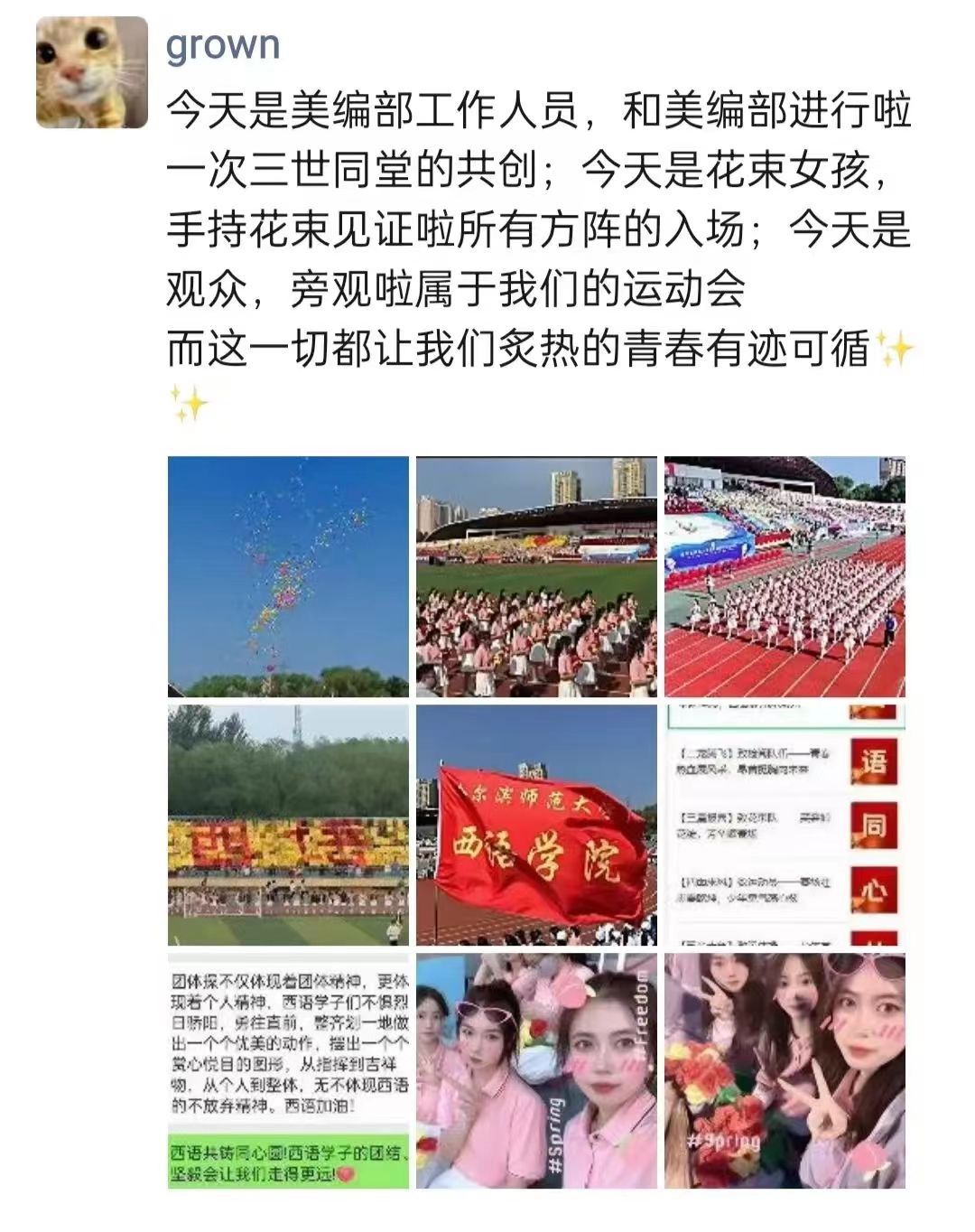Screen dimensions: 975x1232
Task: Open photo of students on green field
Action: click(536, 576)
